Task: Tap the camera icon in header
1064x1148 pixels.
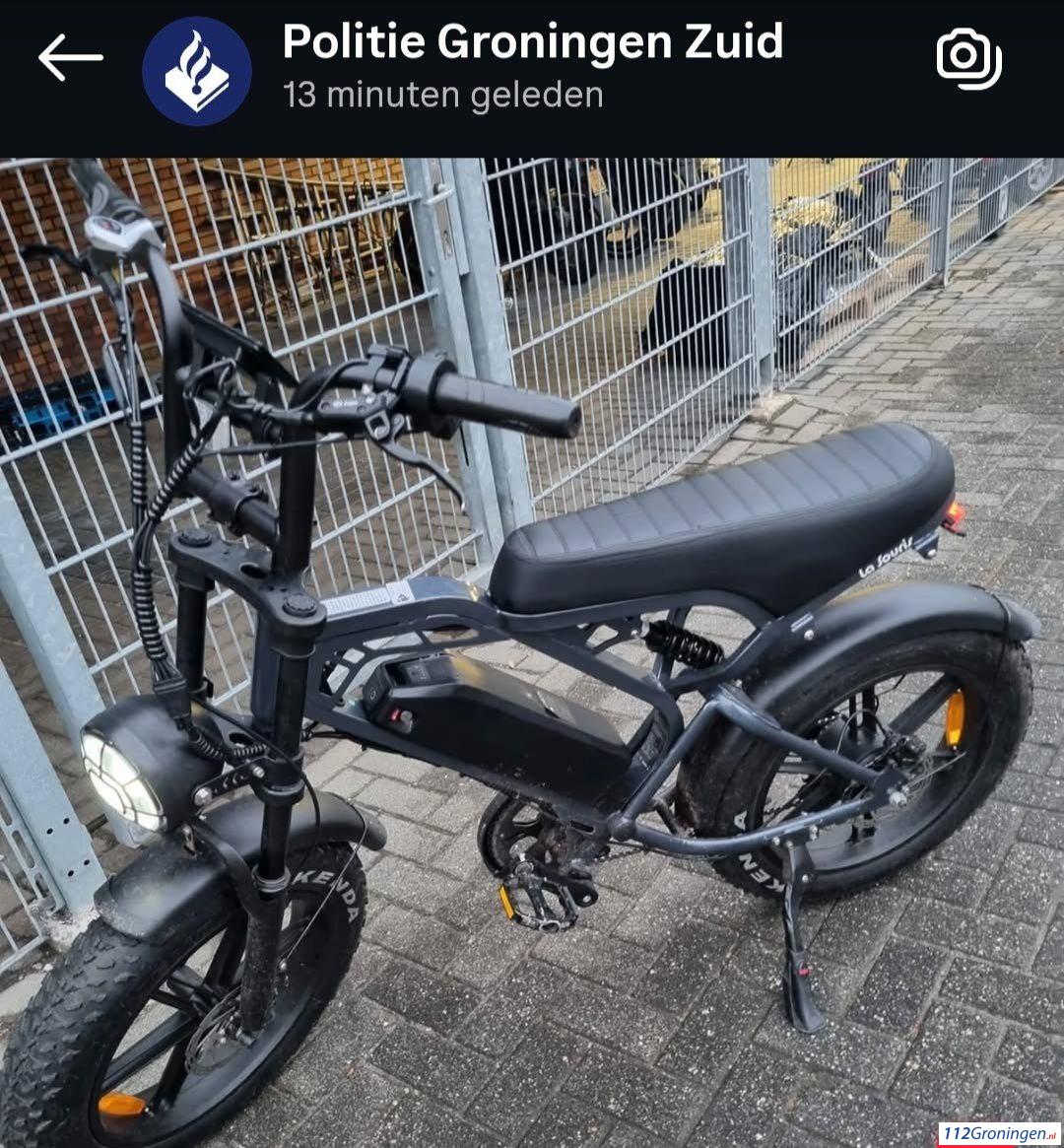Action: tap(967, 58)
